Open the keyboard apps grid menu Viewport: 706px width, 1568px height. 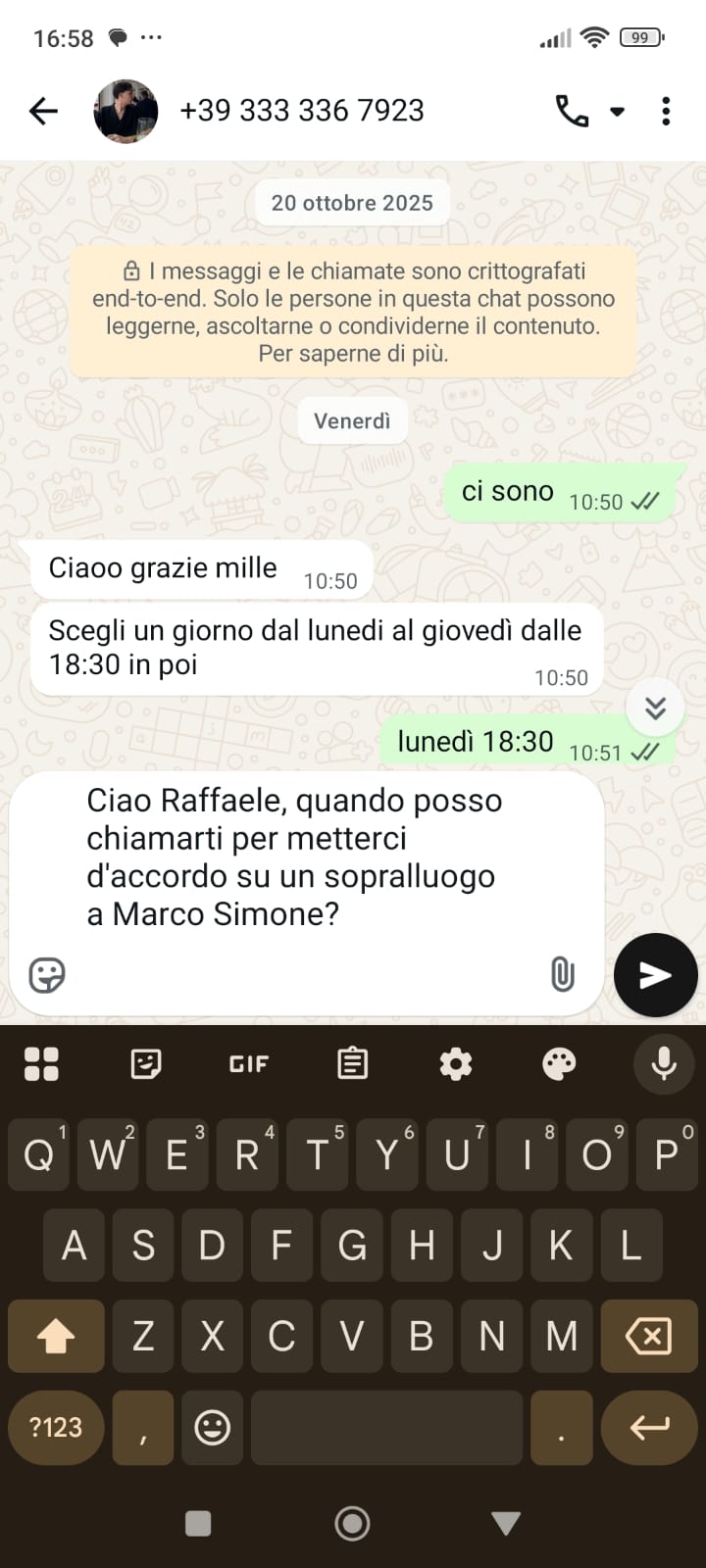pos(41,1064)
